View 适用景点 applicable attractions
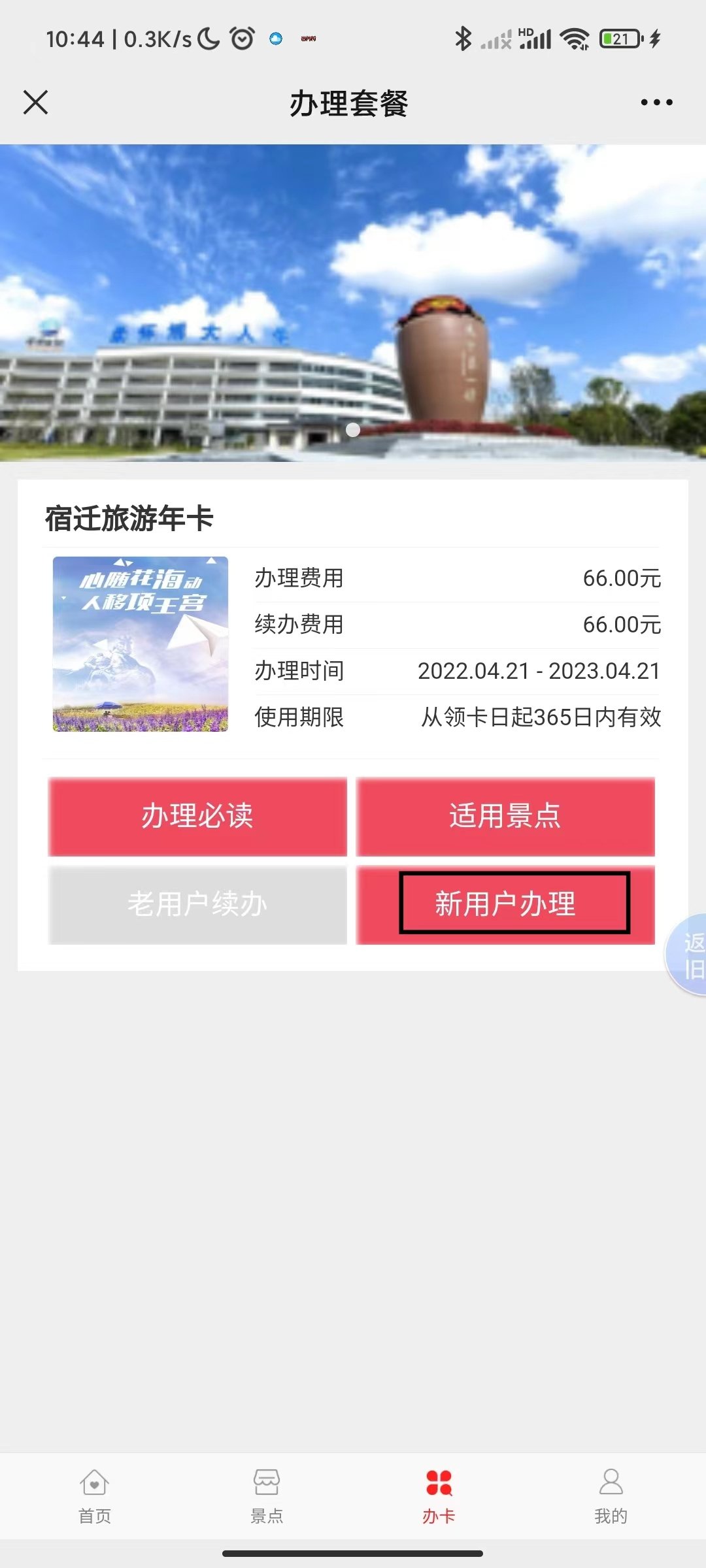This screenshot has width=706, height=1568. tap(505, 816)
